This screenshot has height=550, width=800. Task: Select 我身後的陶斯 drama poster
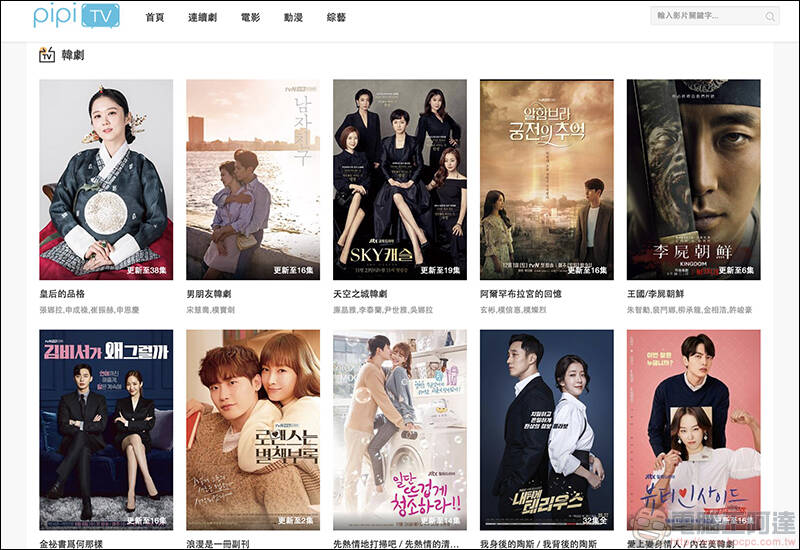point(546,430)
